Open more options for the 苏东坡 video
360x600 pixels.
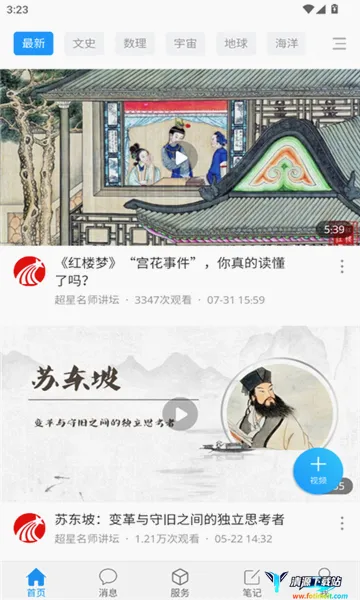(342, 523)
